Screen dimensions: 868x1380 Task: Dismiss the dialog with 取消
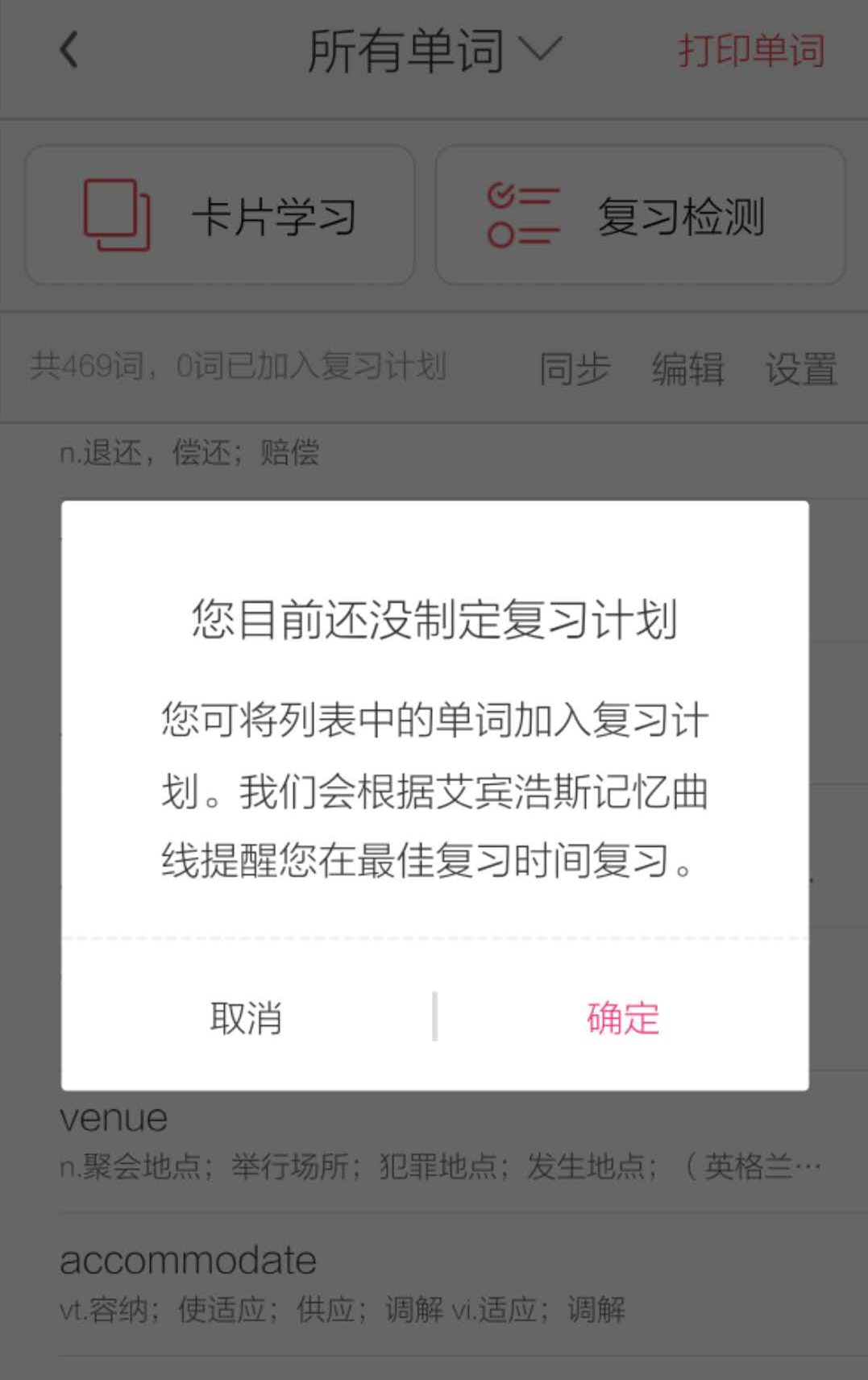[247, 1017]
